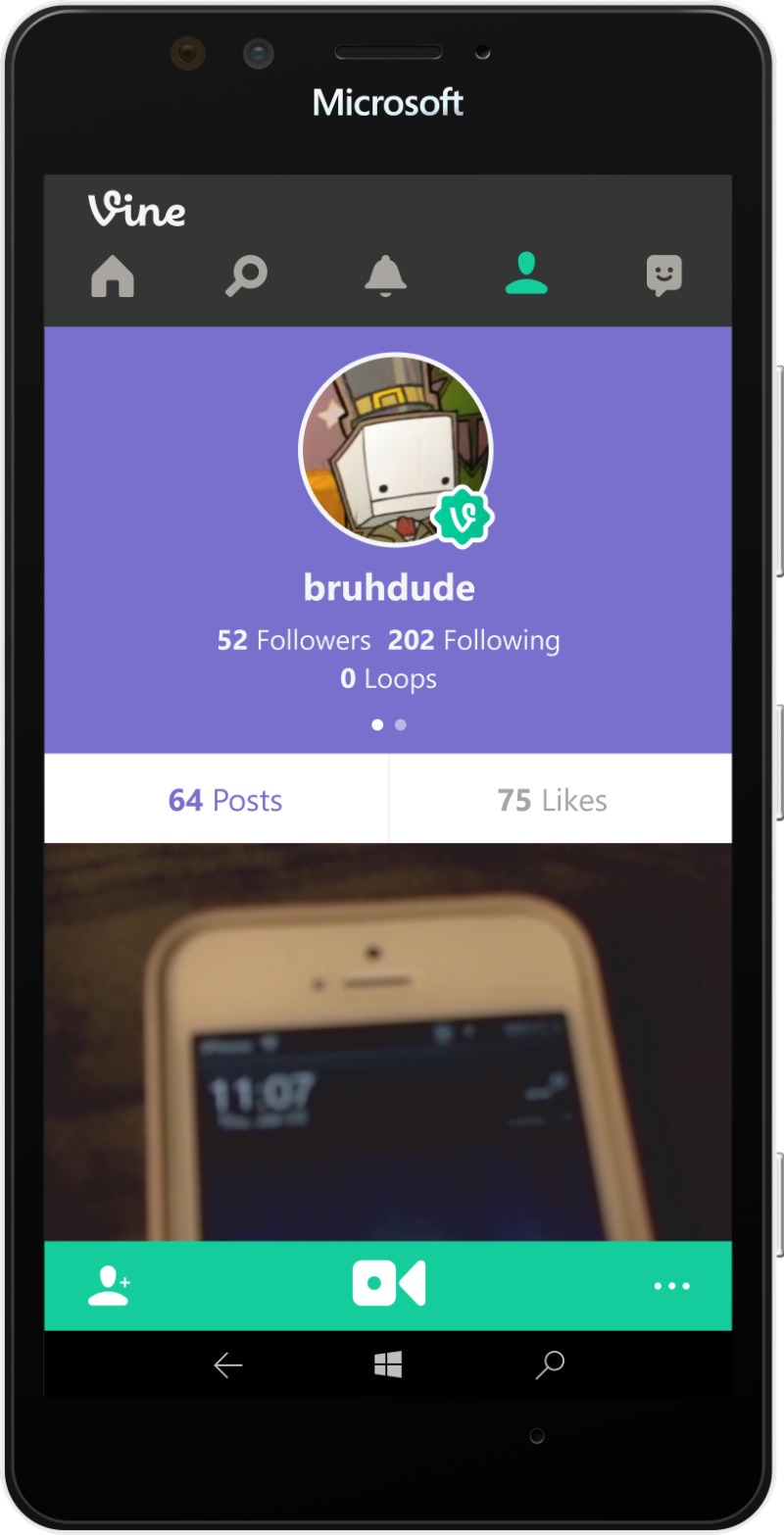View the 52 Followers list
This screenshot has width=784, height=1535.
coord(294,641)
